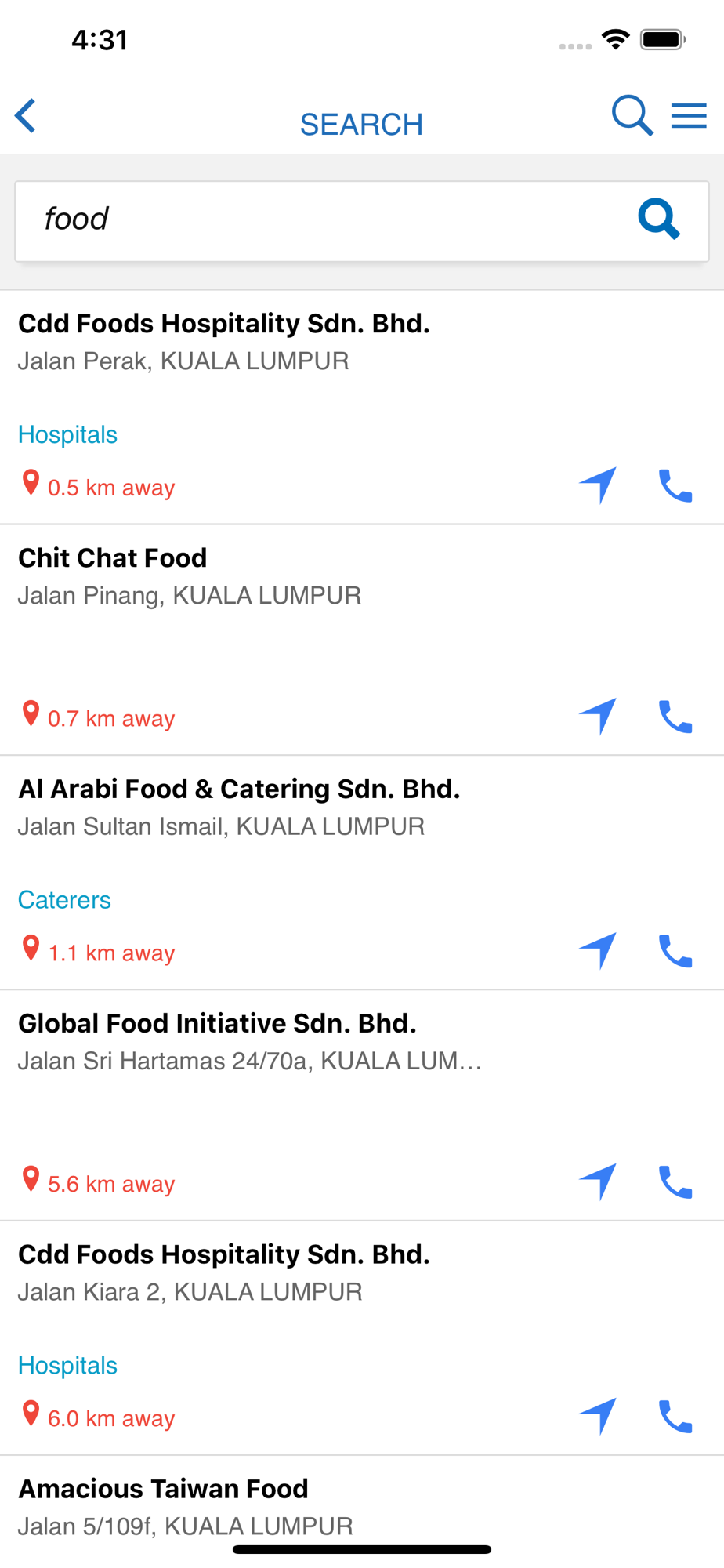This screenshot has height=1568, width=724.
Task: Open Cdd Foods Hospitality on Jalan Perak
Action: 362,408
